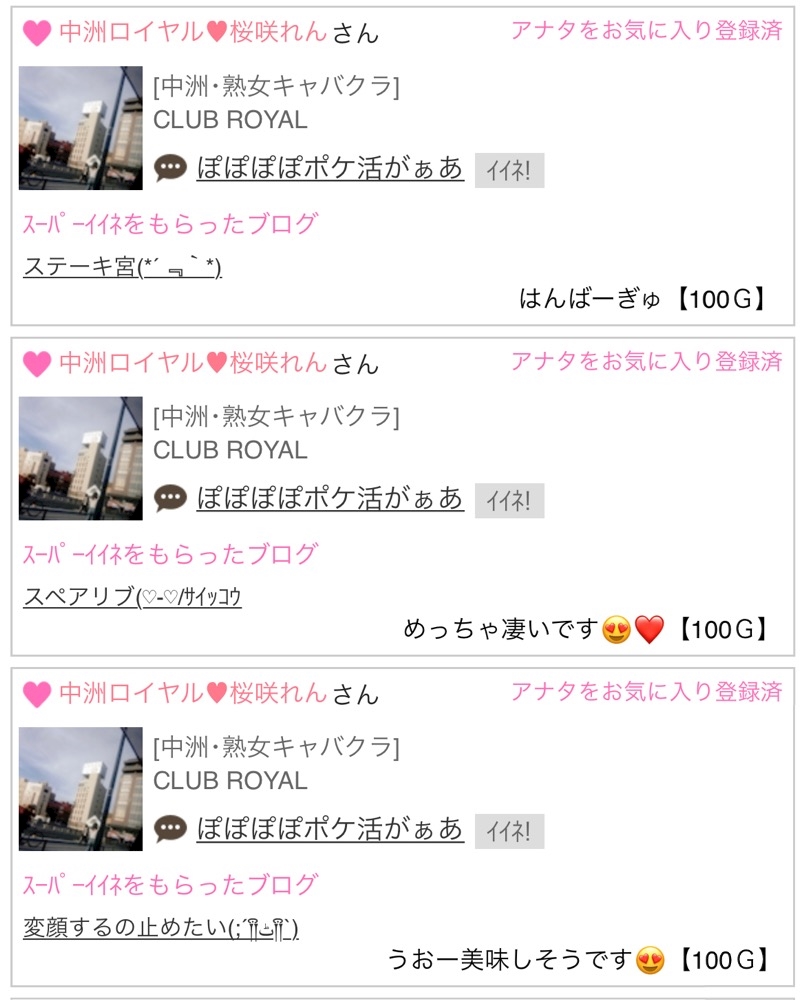
Task: Open the profile photo above the スペアリブ blog
Action: point(81,458)
